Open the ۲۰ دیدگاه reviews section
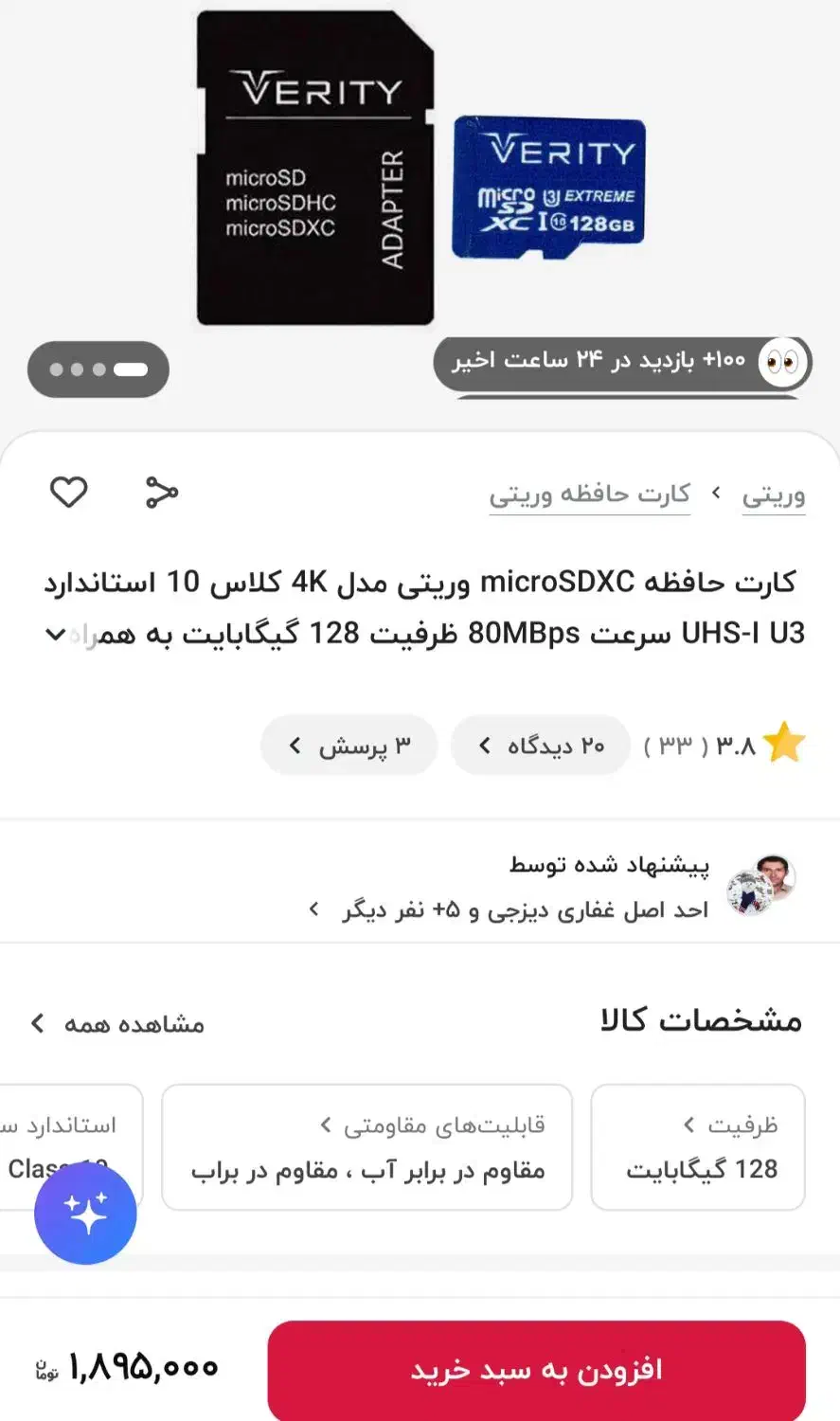 pos(540,745)
